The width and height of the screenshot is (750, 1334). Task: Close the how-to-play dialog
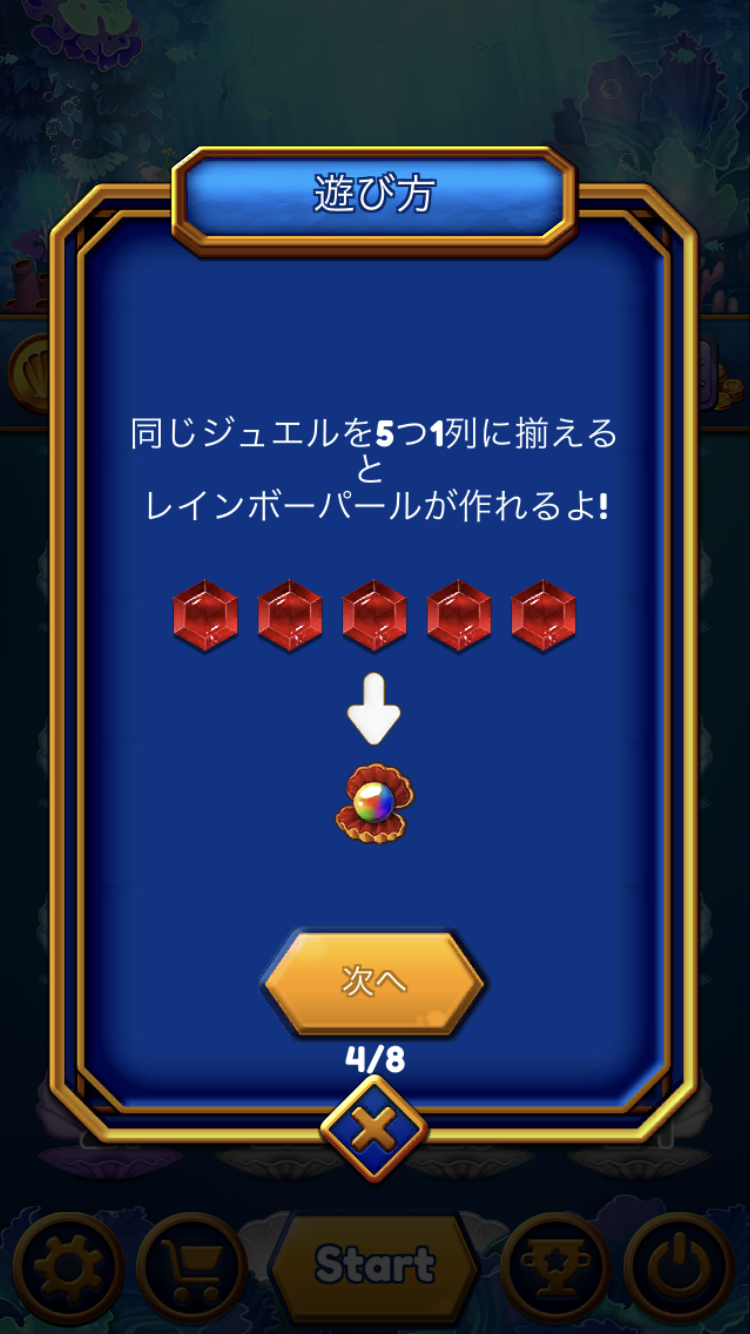[374, 1132]
